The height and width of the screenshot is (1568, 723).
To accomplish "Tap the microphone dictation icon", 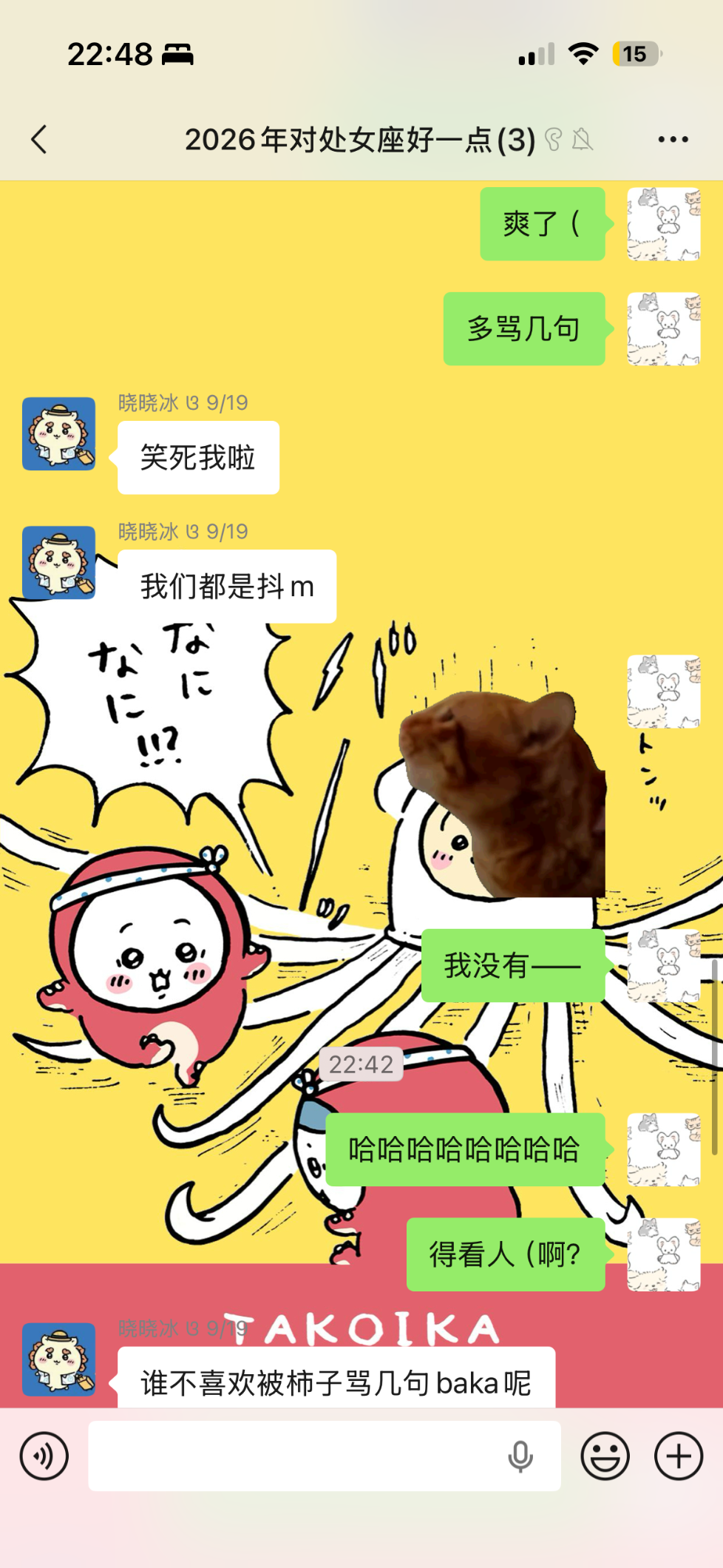I will [520, 1456].
